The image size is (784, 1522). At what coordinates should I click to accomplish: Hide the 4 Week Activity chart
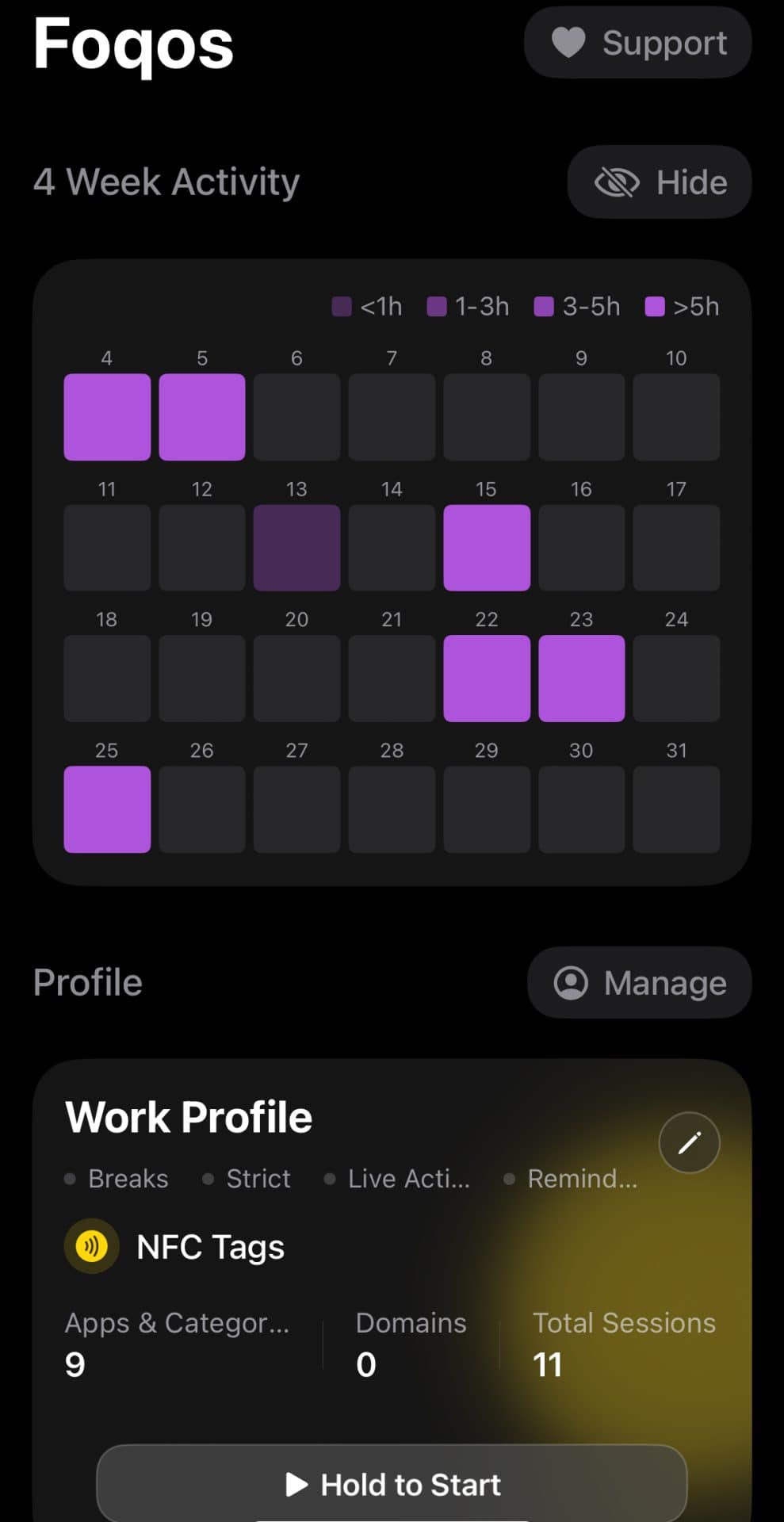[x=660, y=182]
